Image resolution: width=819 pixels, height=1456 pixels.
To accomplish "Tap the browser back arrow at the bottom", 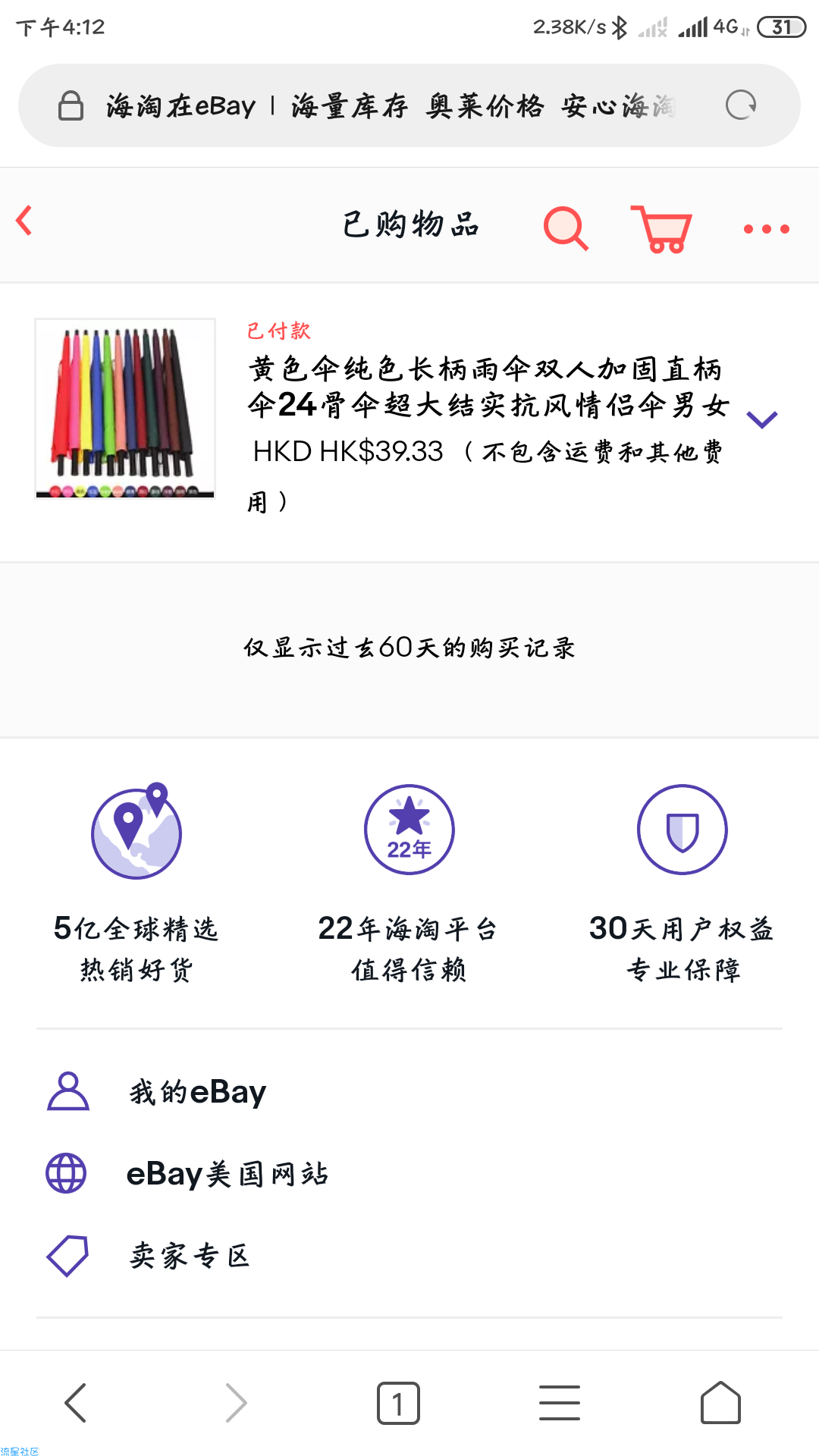I will tap(76, 1403).
